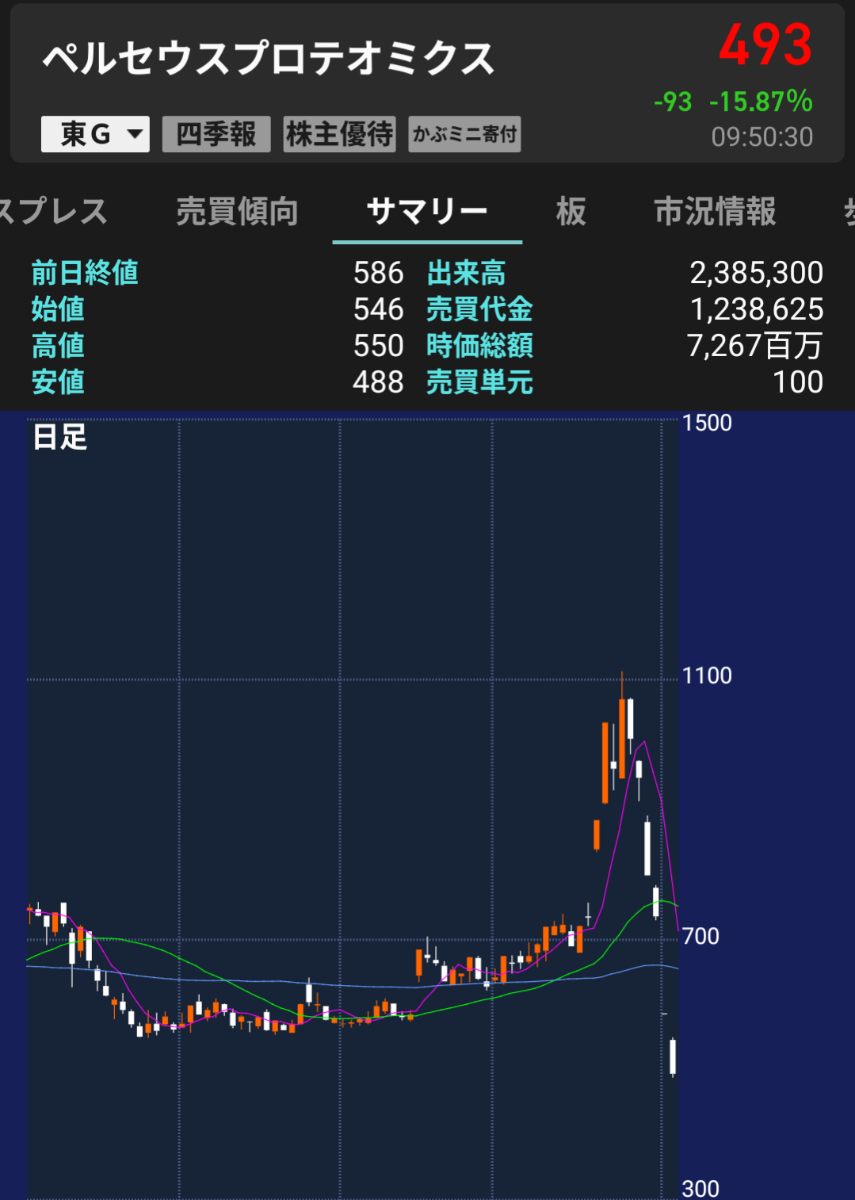Open the 四季報 company report
Screen dimensions: 855x1200
[x=217, y=134]
